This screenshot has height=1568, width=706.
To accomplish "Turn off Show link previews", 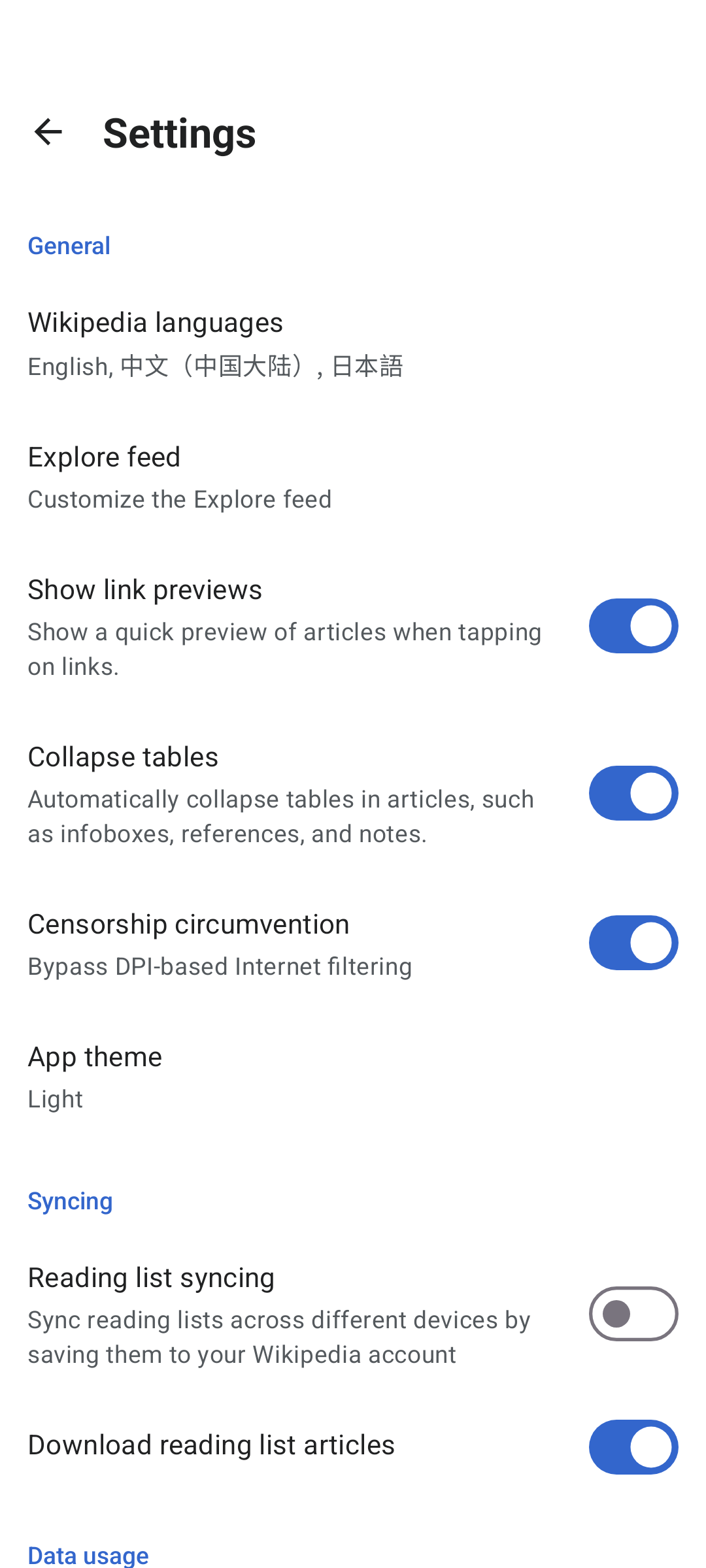I will tap(633, 626).
